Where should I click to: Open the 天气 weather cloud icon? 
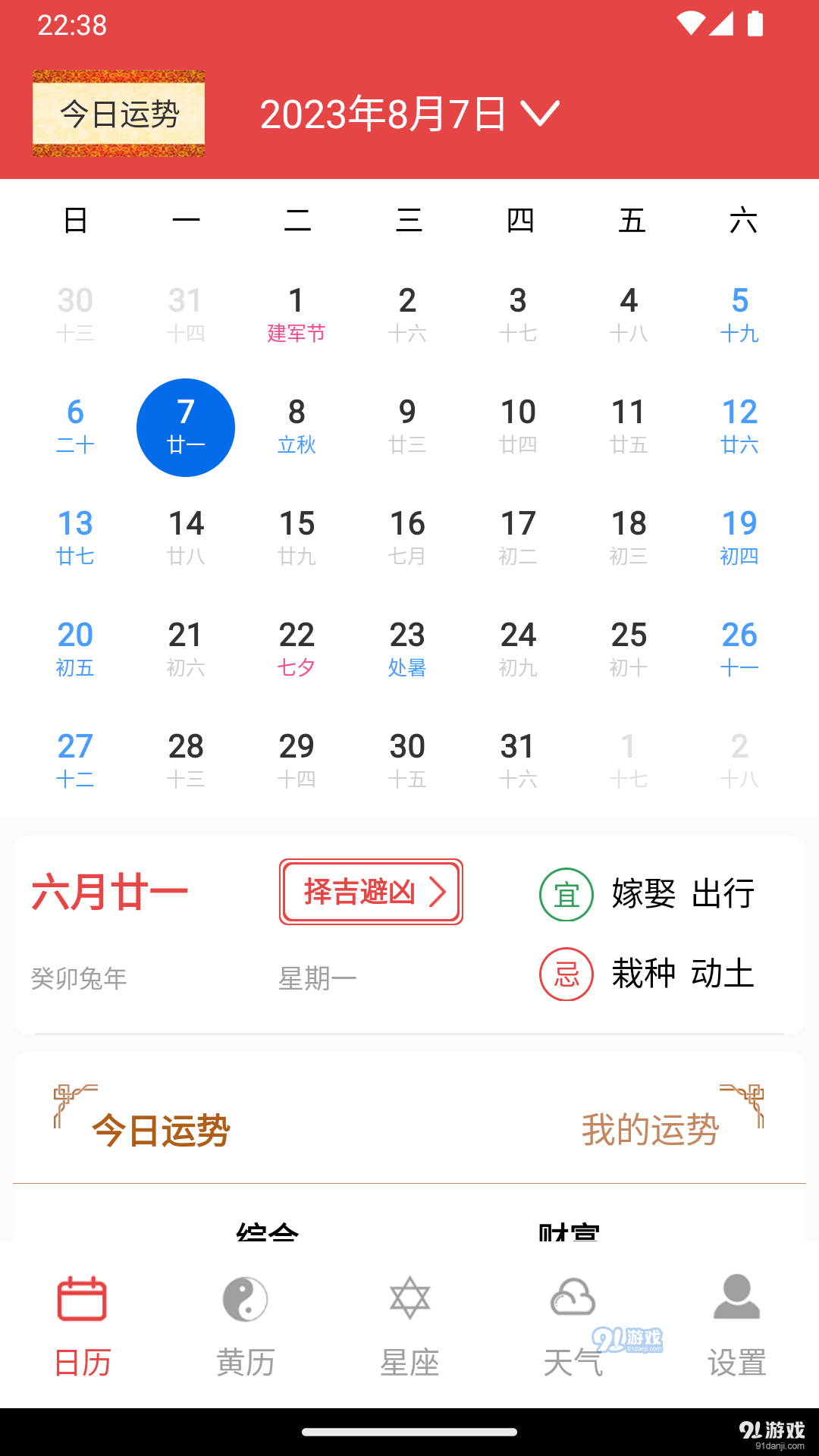pos(573,1298)
